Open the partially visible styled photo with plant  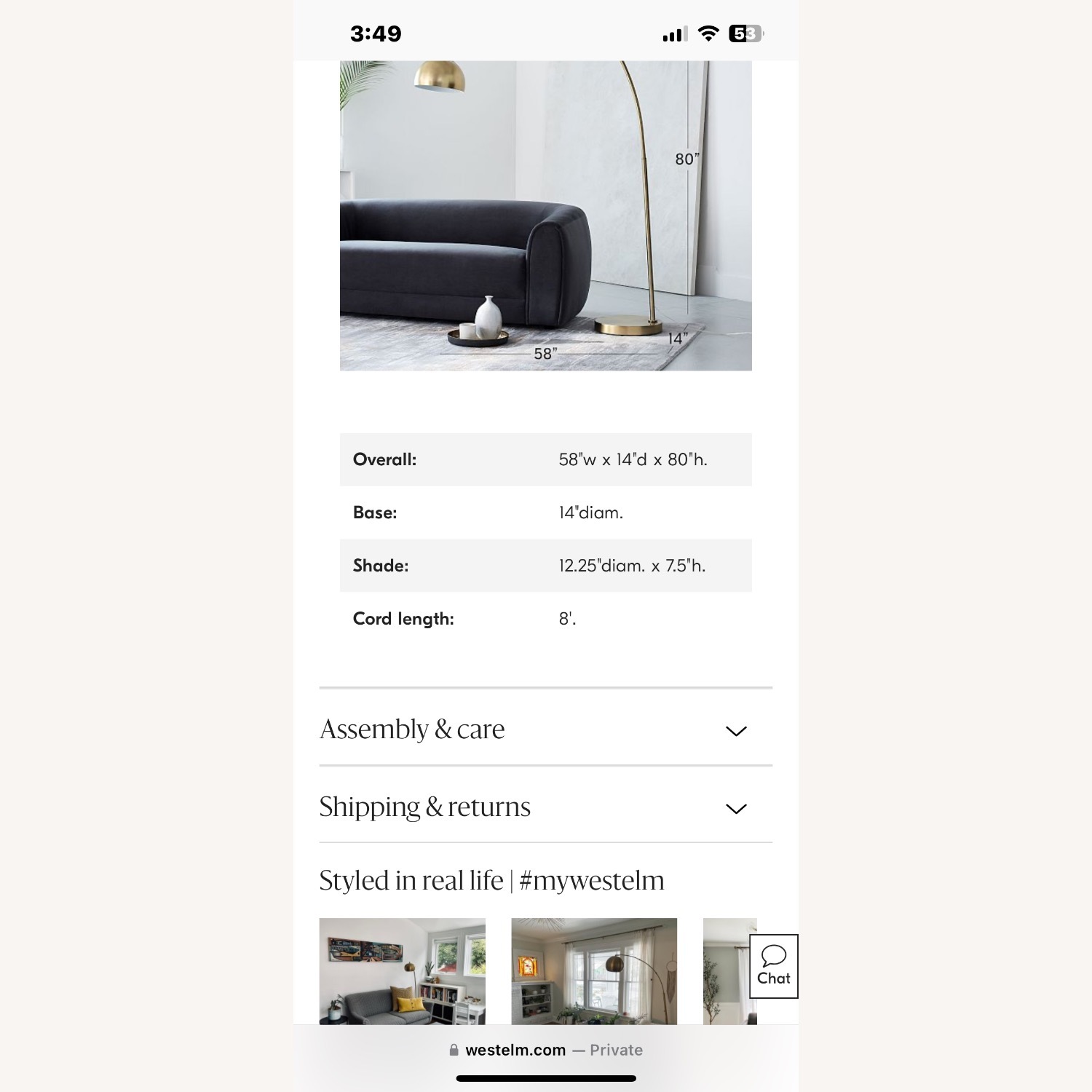[725, 971]
